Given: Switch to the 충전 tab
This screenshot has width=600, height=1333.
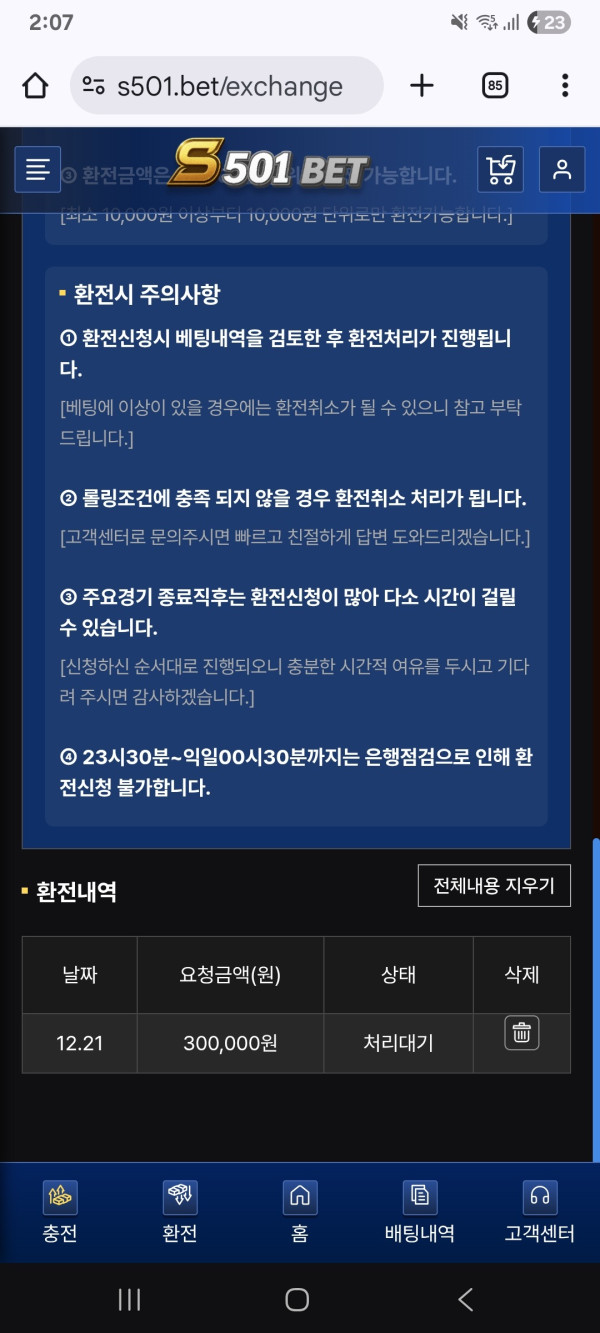Looking at the screenshot, I should 60,1212.
